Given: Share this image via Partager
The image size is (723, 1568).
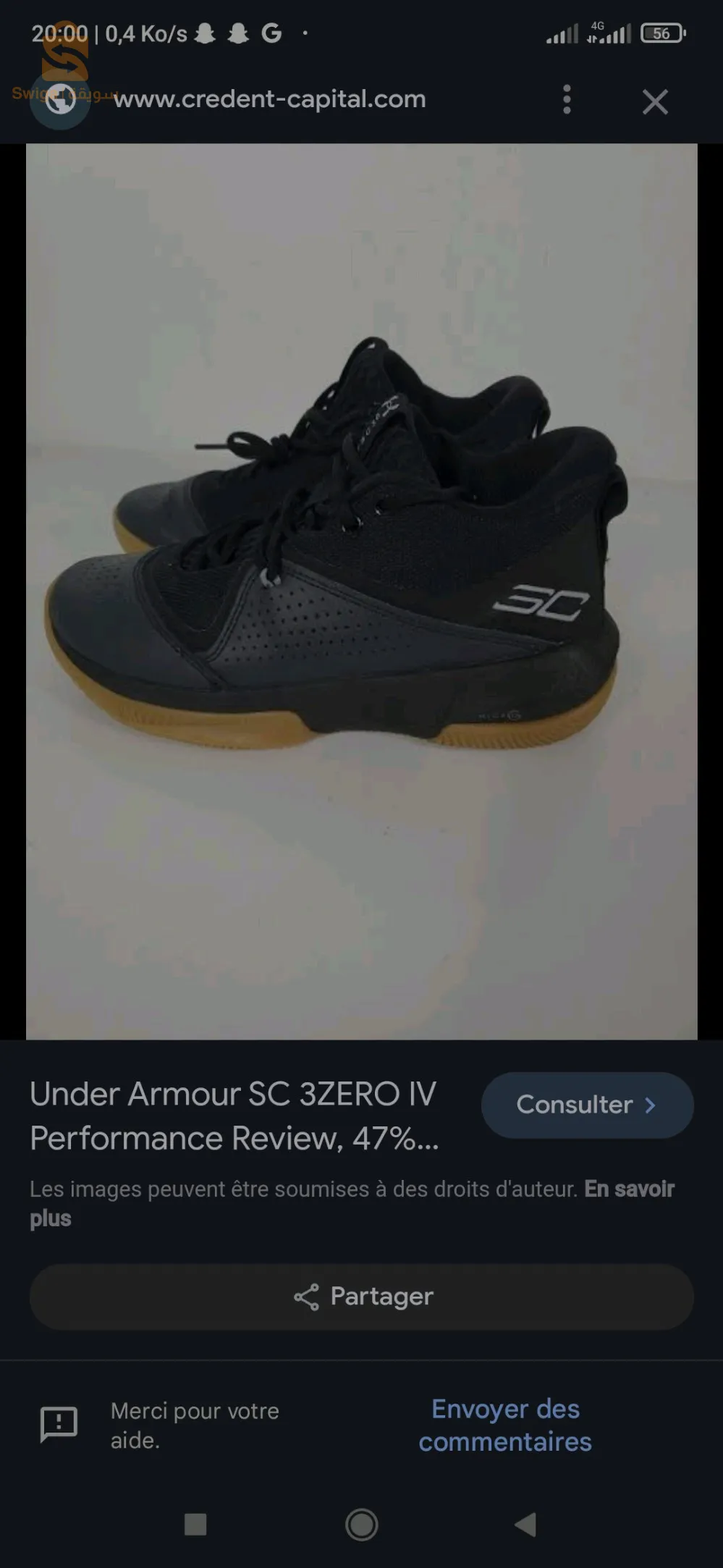Looking at the screenshot, I should click(x=362, y=1297).
